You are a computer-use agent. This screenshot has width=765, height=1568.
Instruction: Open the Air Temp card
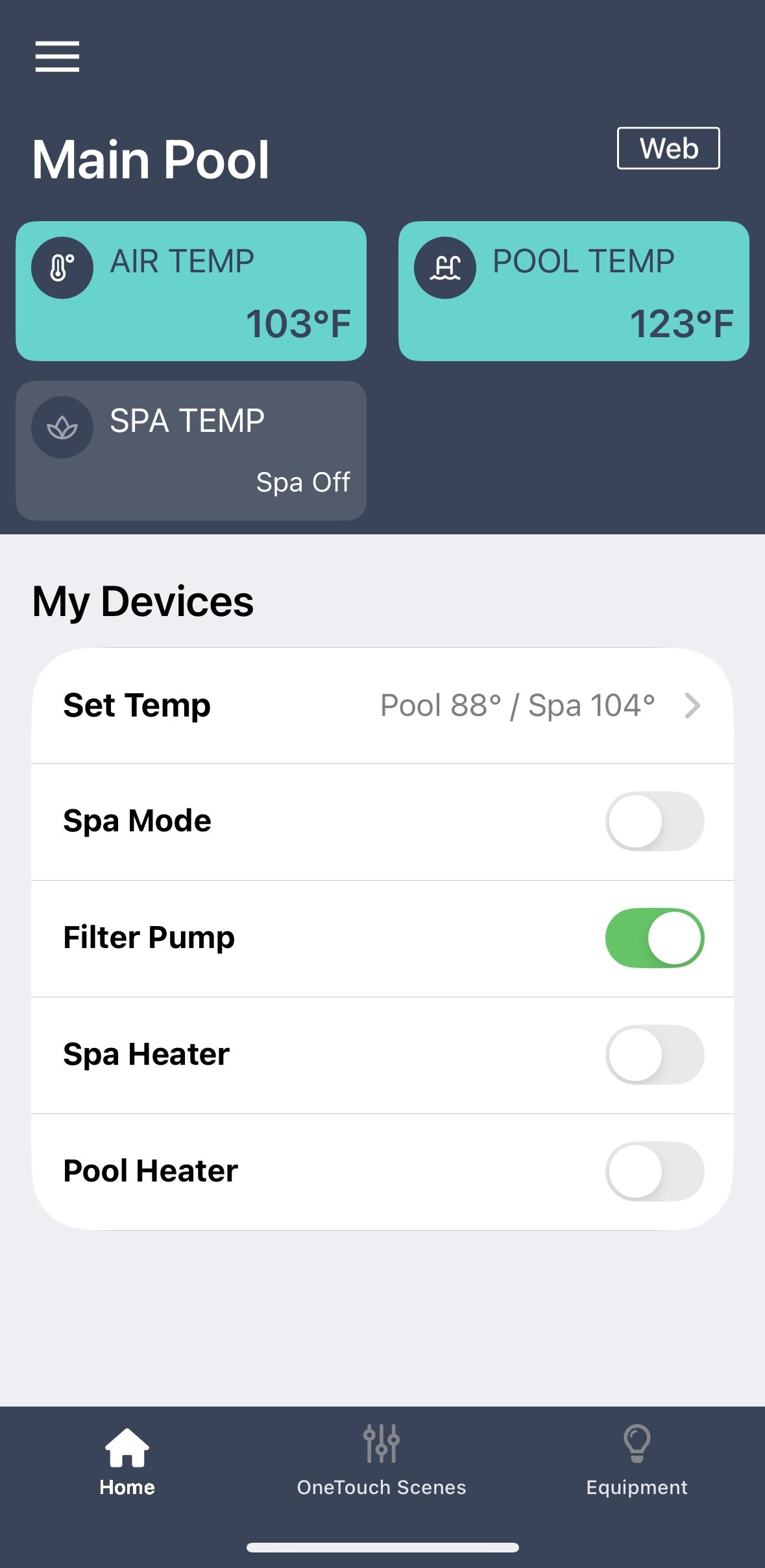pos(191,291)
